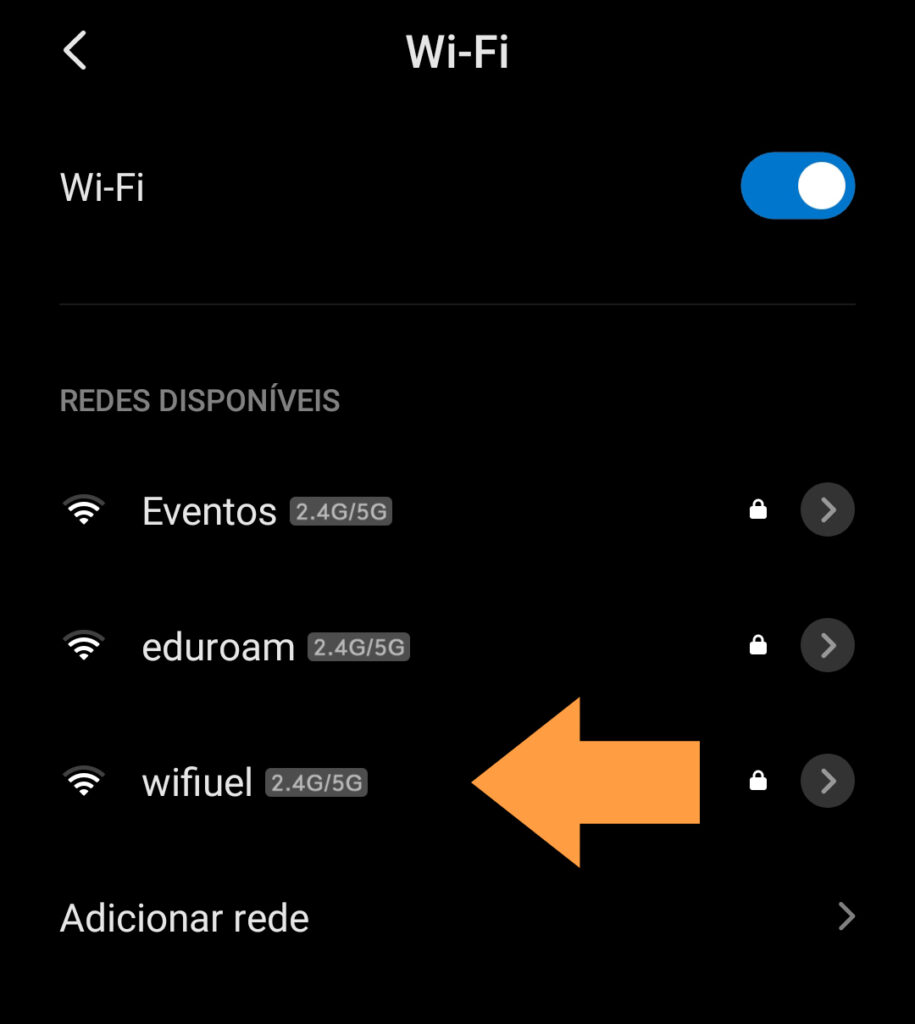Tap the lock icon next to wifiuel
The width and height of the screenshot is (915, 1024).
758,781
